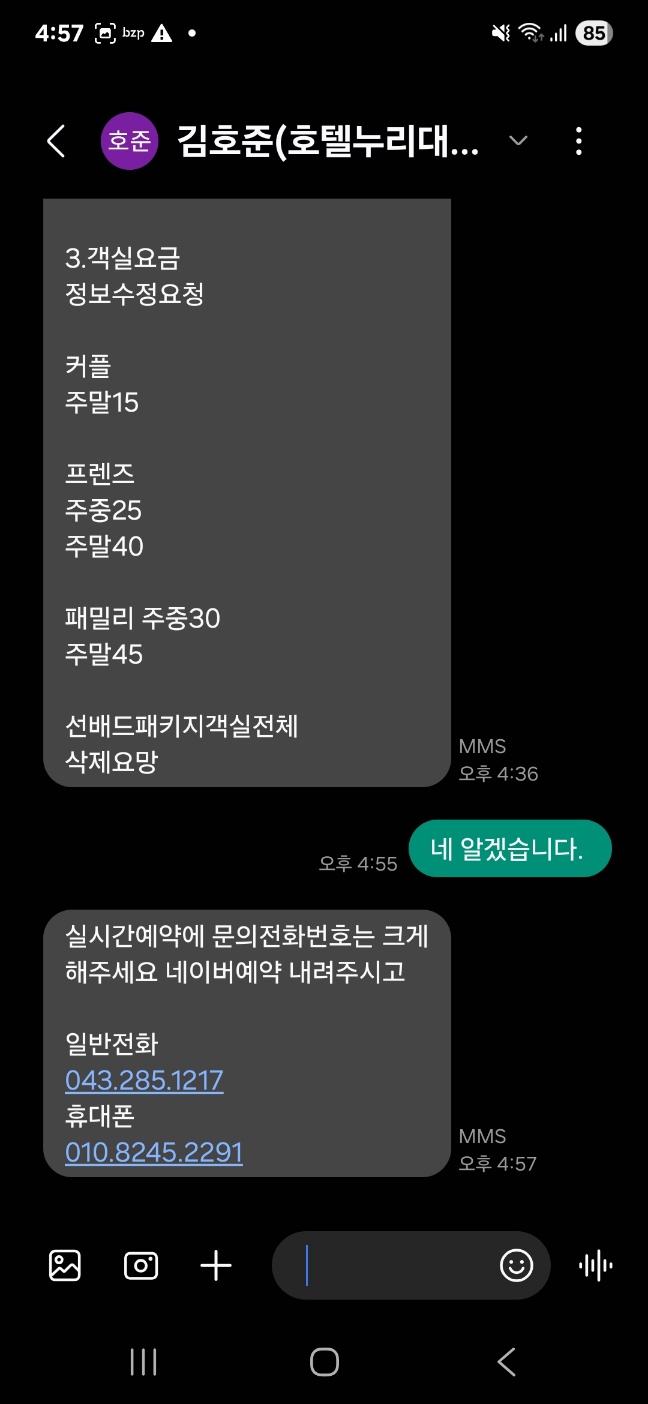This screenshot has height=1404, width=648.
Task: Expand the contact details chevron
Action: (518, 141)
